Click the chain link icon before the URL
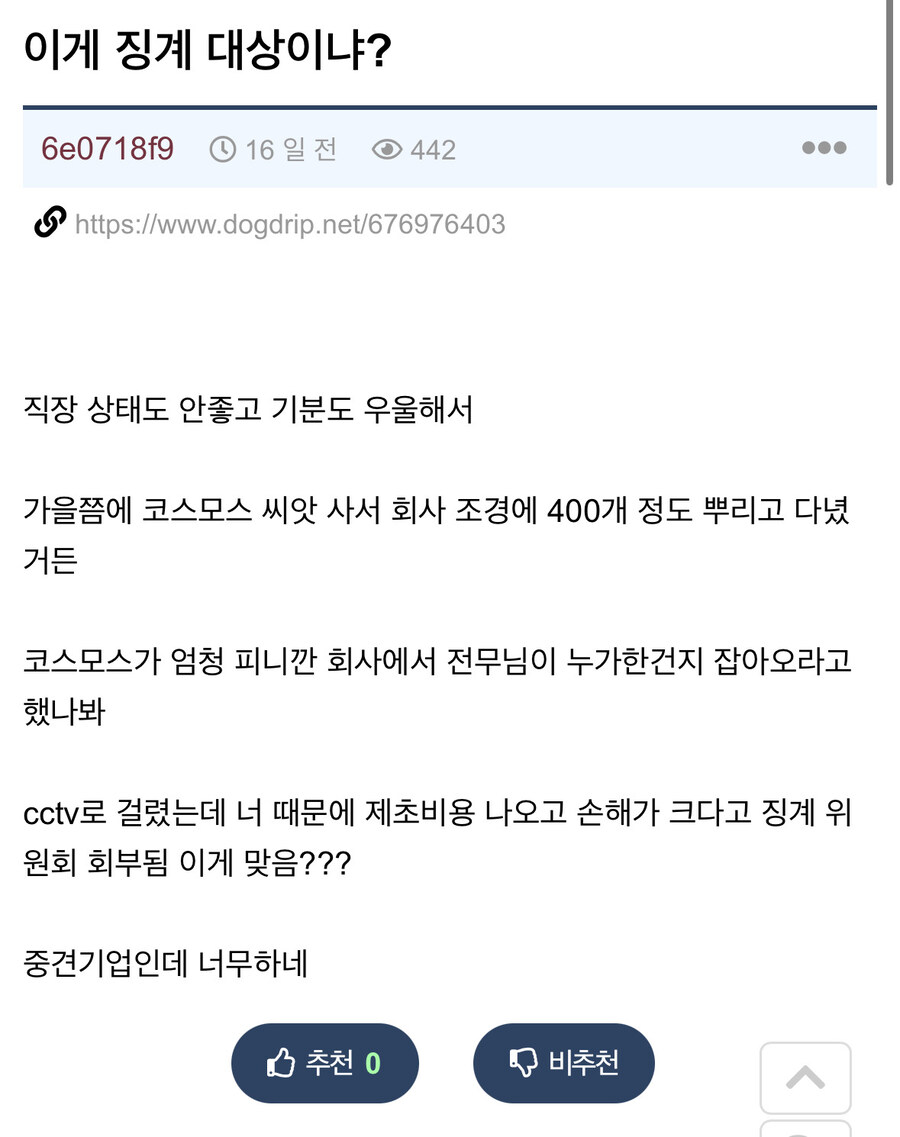Image resolution: width=900 pixels, height=1137 pixels. click(x=47, y=223)
